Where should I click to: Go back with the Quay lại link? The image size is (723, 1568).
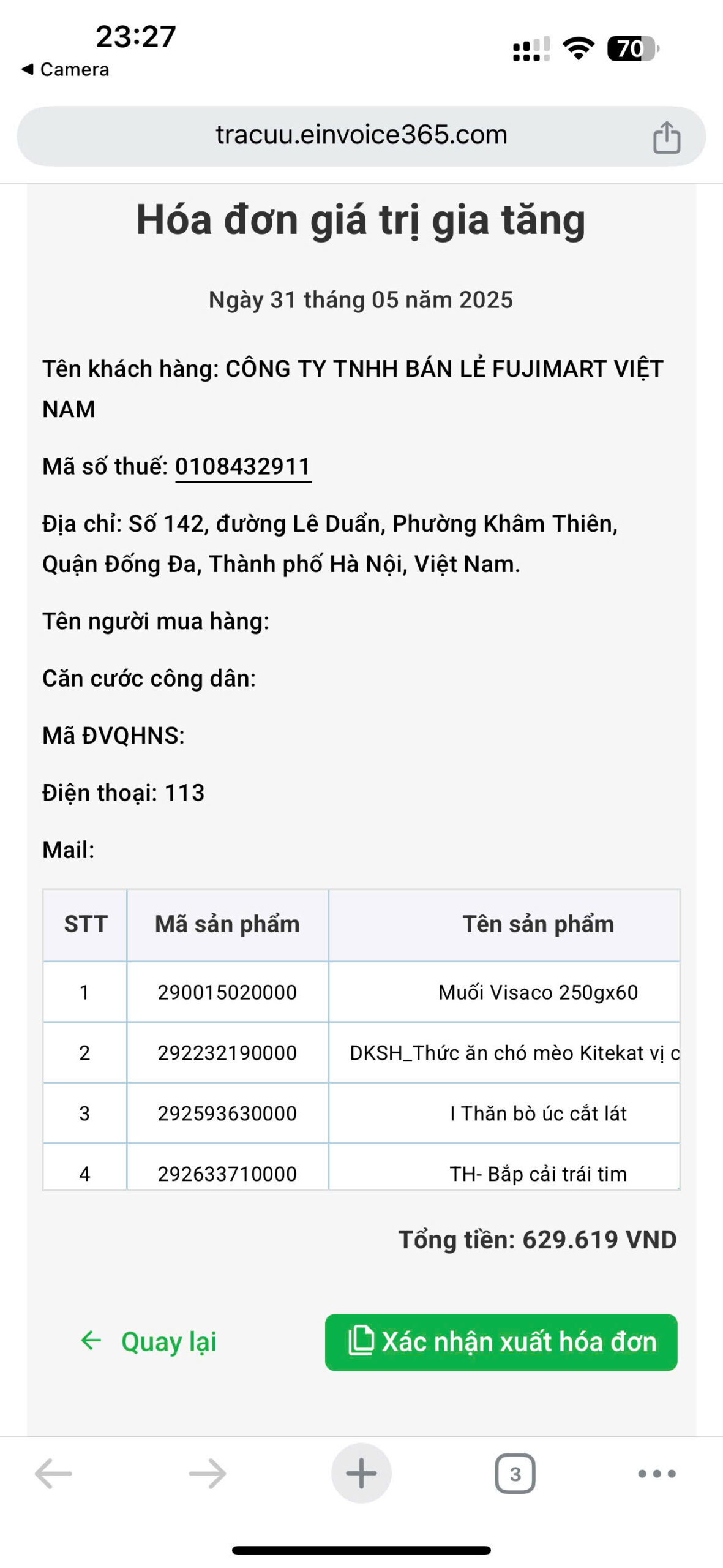(149, 1342)
